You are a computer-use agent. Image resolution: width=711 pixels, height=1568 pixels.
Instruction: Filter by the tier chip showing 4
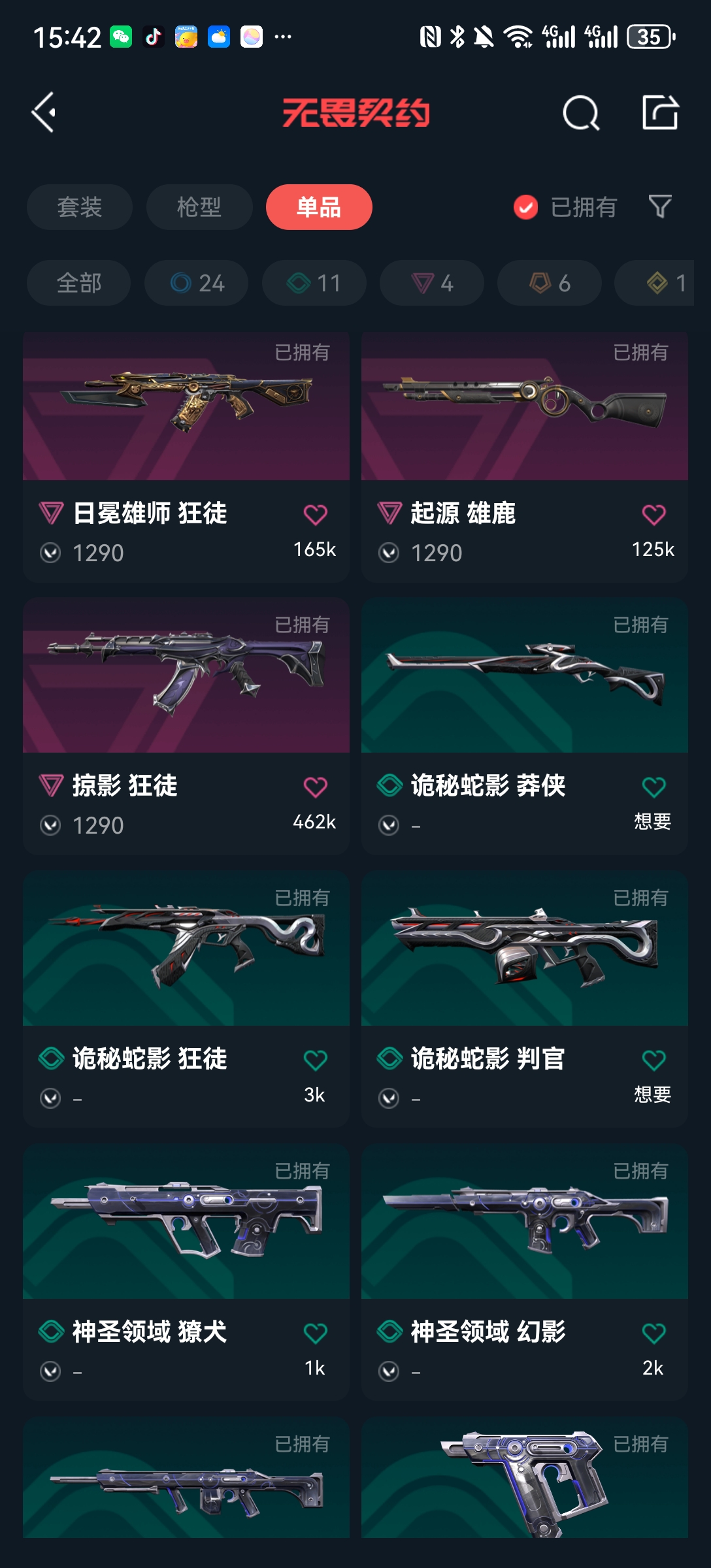tap(431, 283)
